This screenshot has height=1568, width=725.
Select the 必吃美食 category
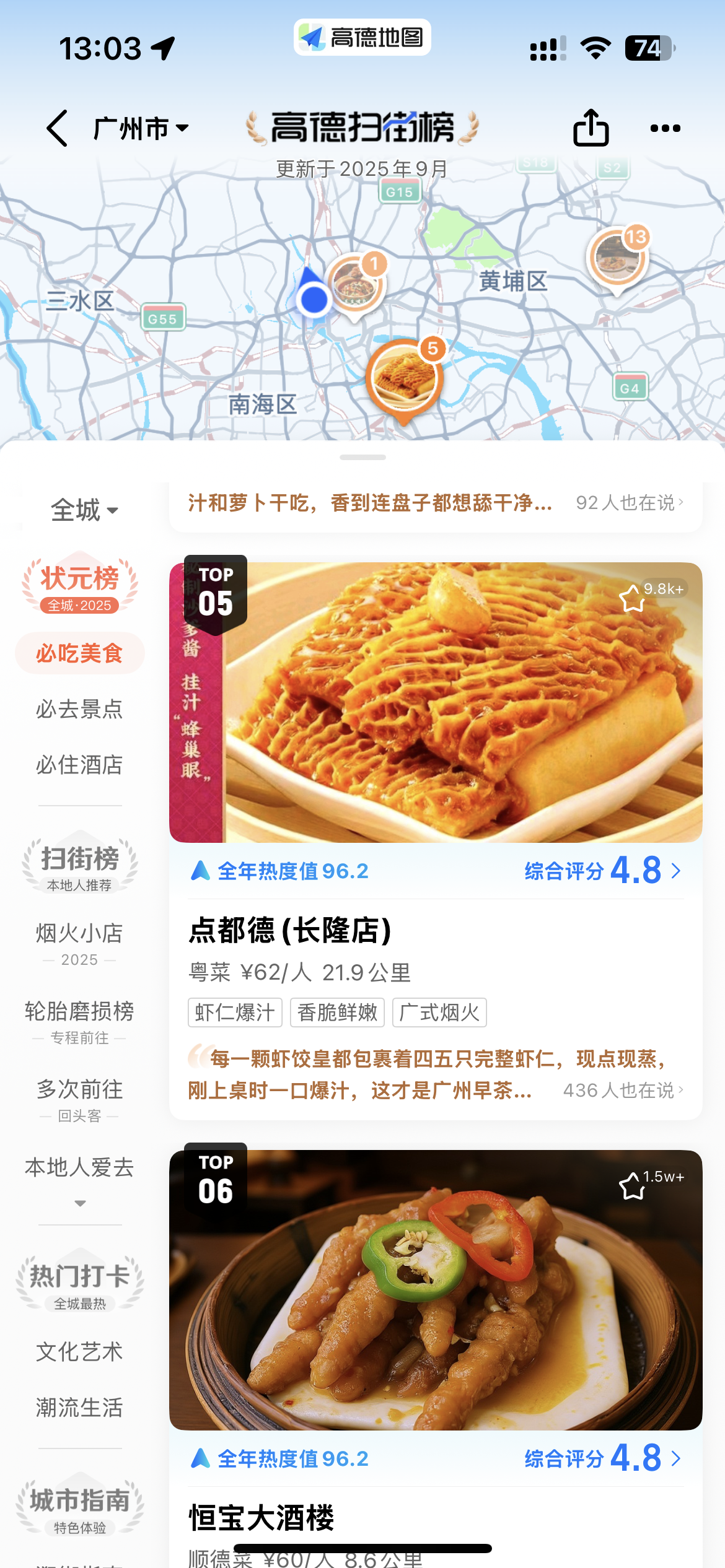(79, 653)
